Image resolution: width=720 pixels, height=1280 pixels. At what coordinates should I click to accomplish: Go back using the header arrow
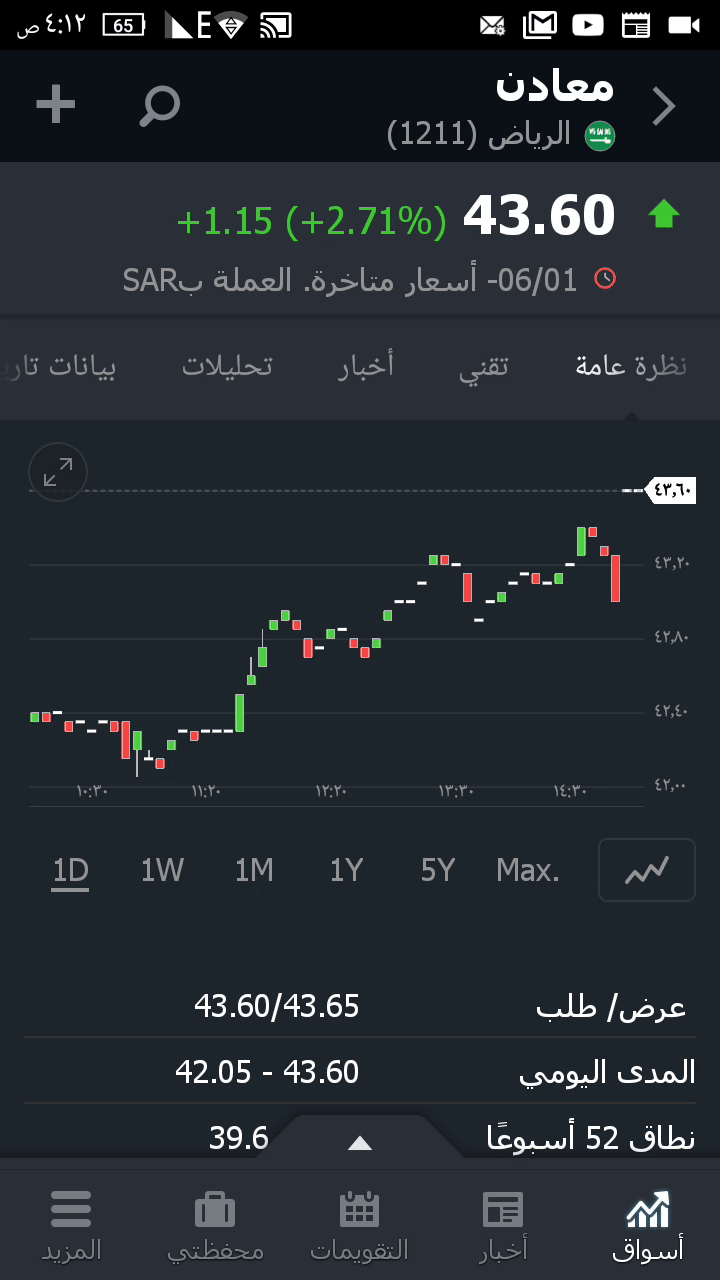[664, 106]
